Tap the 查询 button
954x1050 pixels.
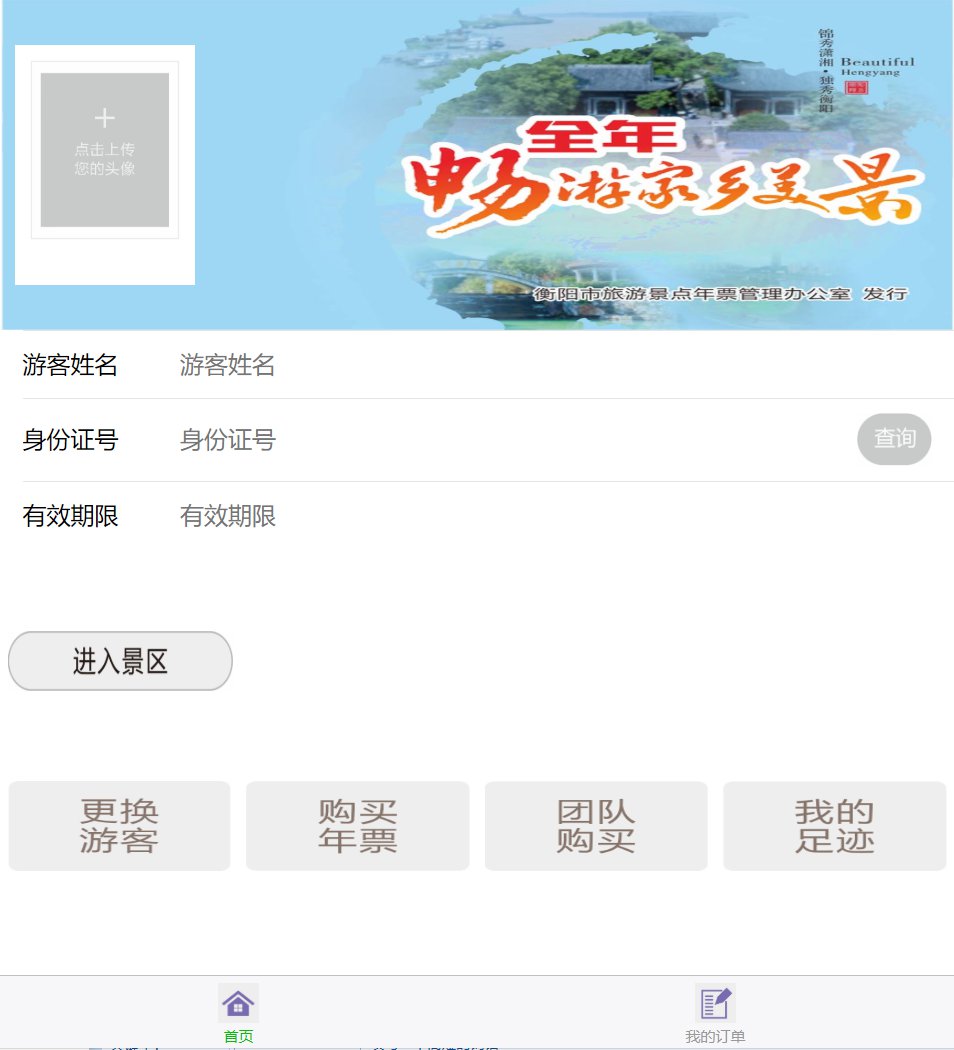894,439
